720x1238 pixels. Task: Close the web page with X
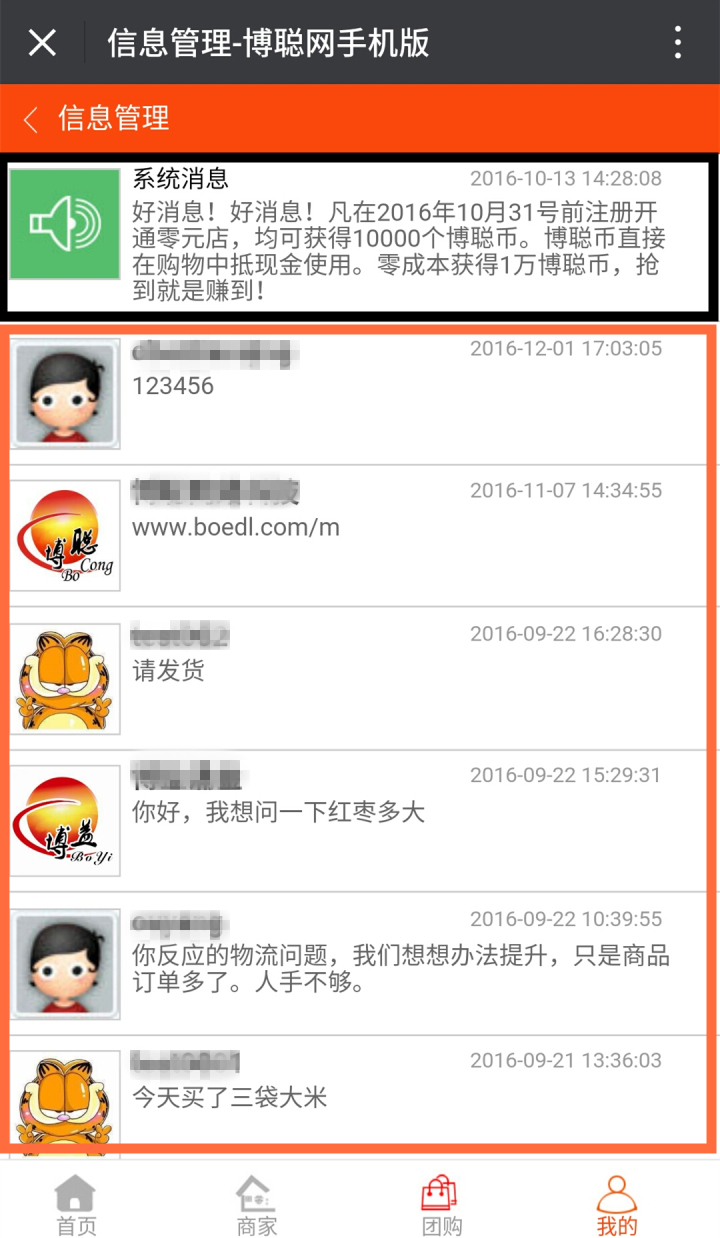coord(42,43)
